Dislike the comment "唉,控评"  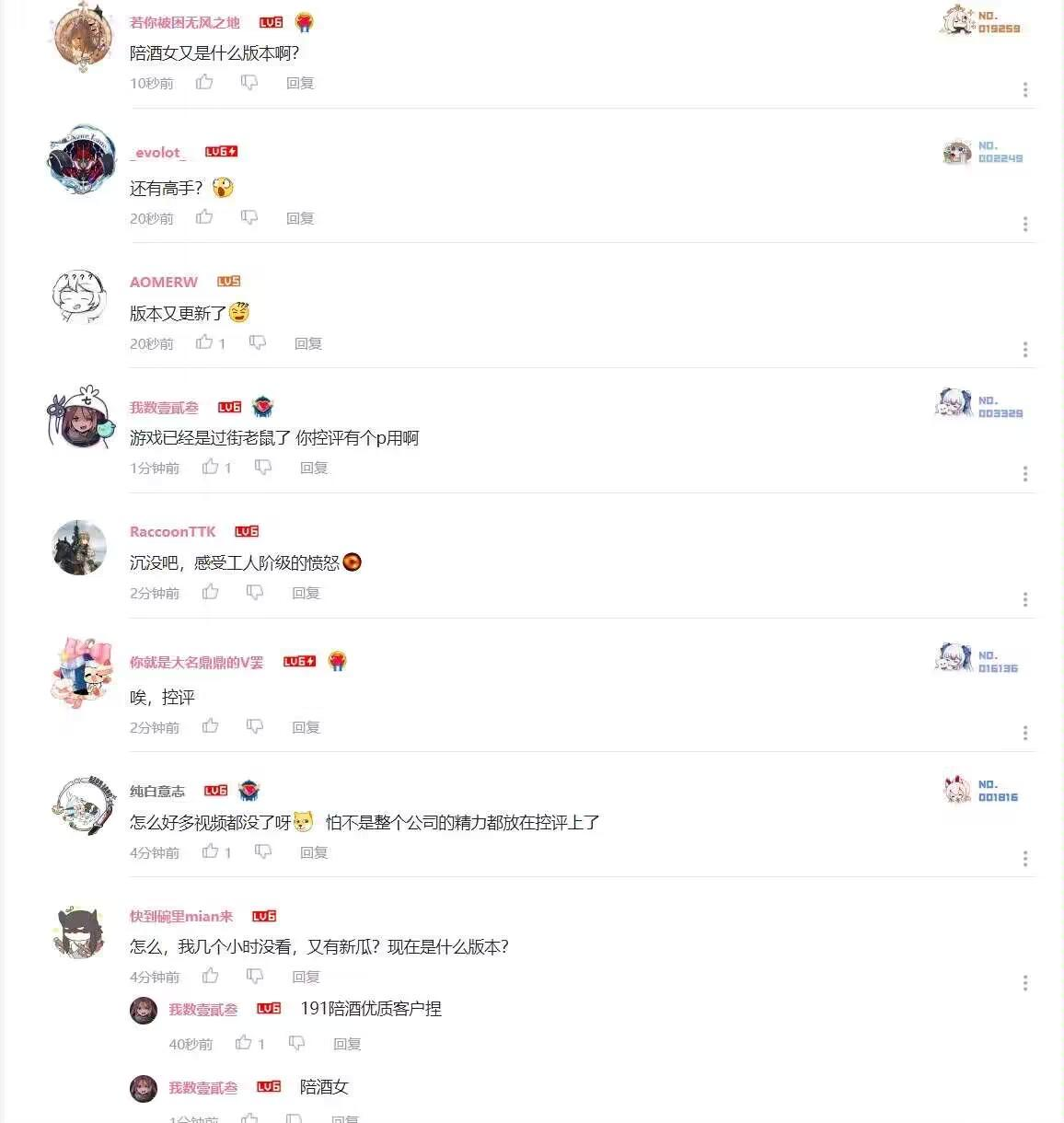click(255, 727)
